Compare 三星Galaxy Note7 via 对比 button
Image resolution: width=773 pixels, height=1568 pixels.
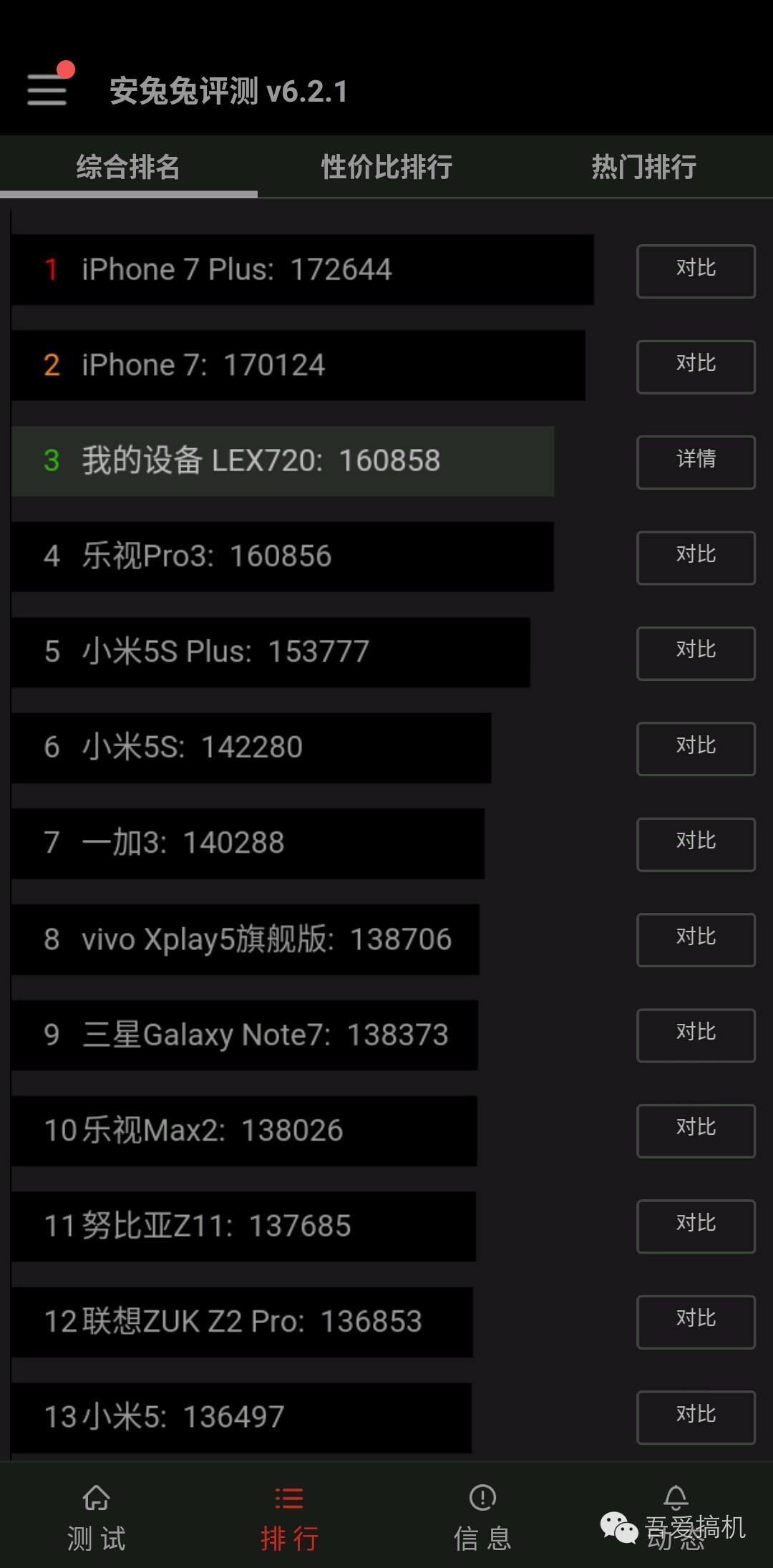[x=694, y=1035]
